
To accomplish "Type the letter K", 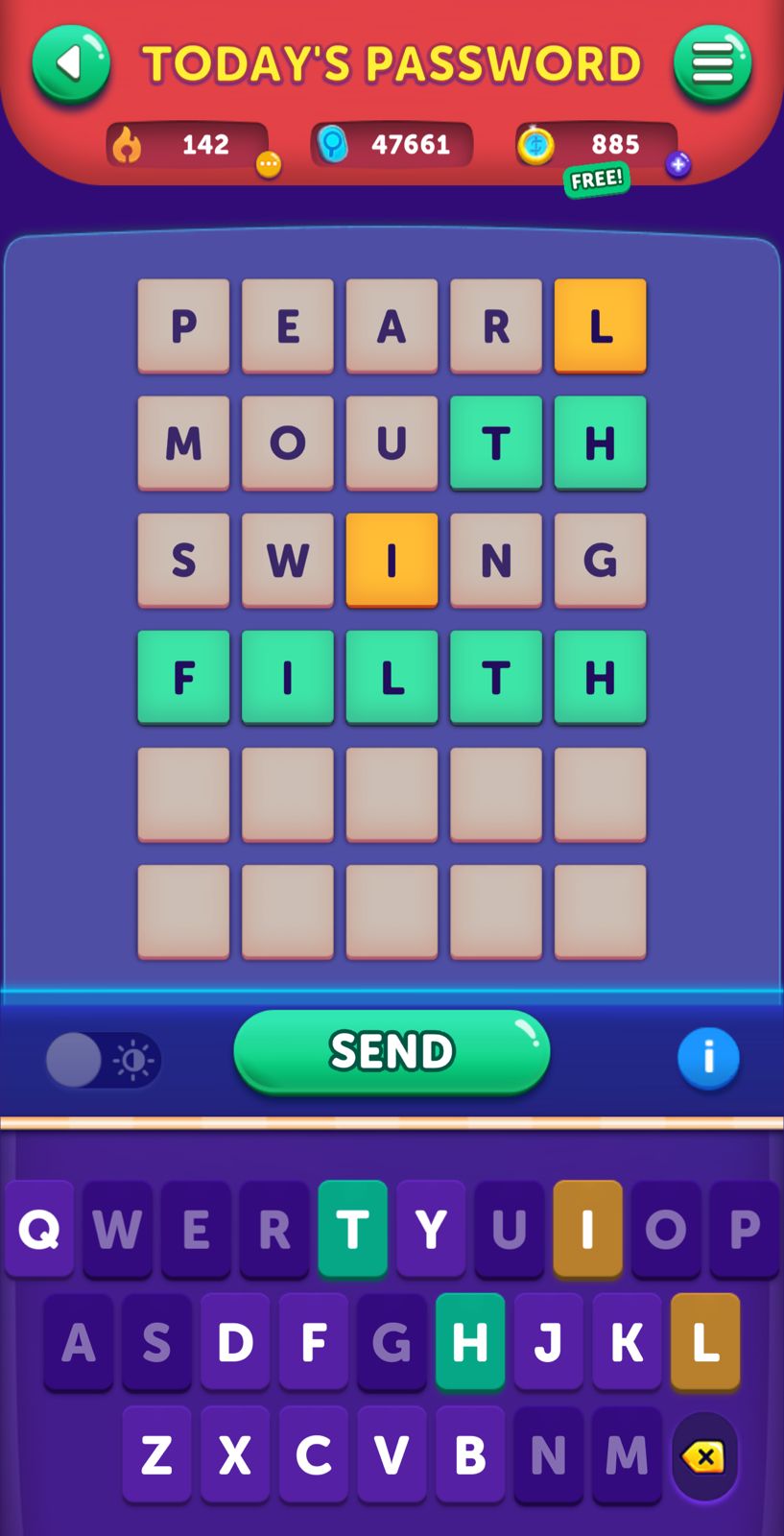I will pos(627,1341).
